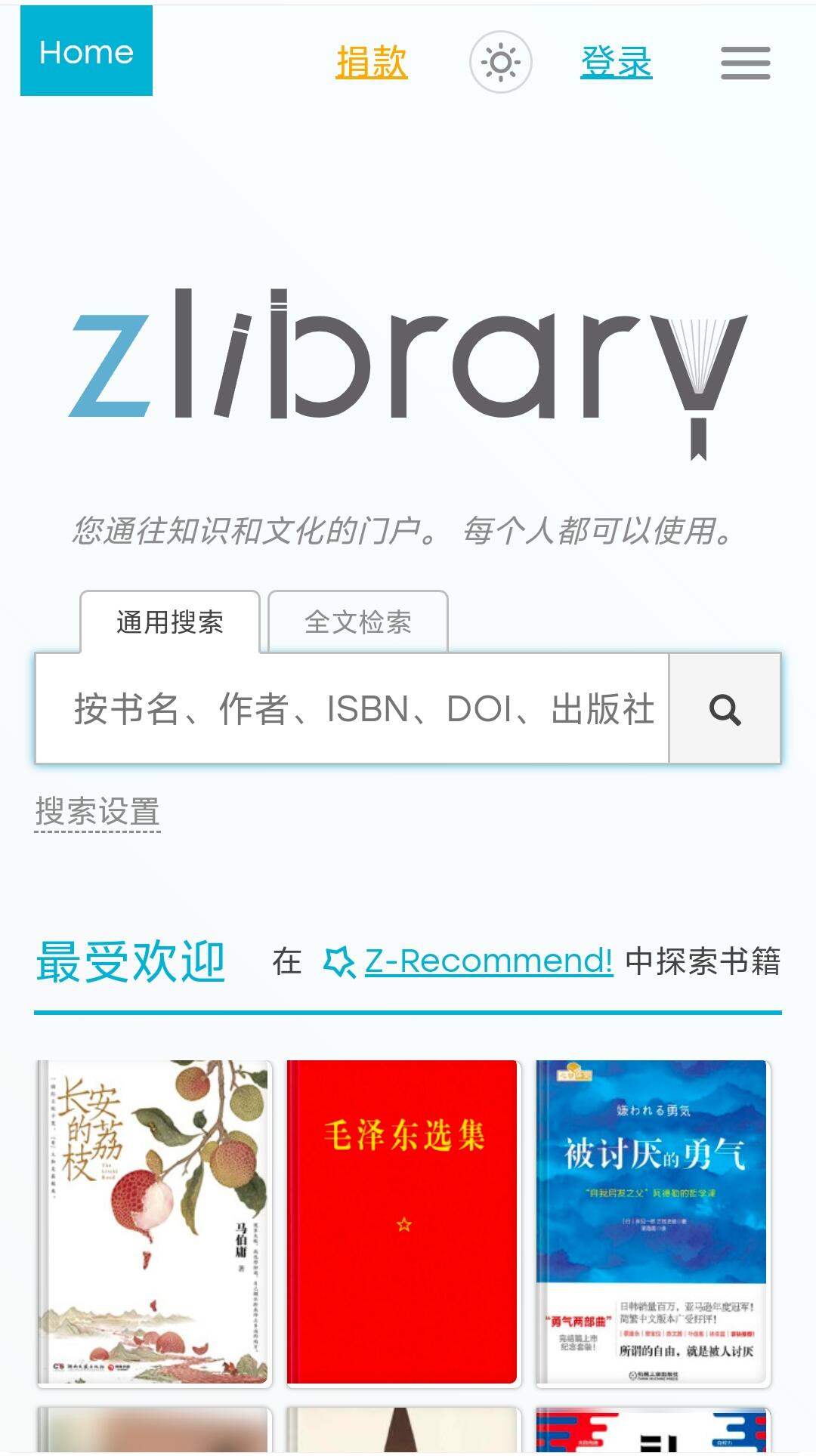Open the book 长安的荔枝

pyautogui.click(x=154, y=1222)
